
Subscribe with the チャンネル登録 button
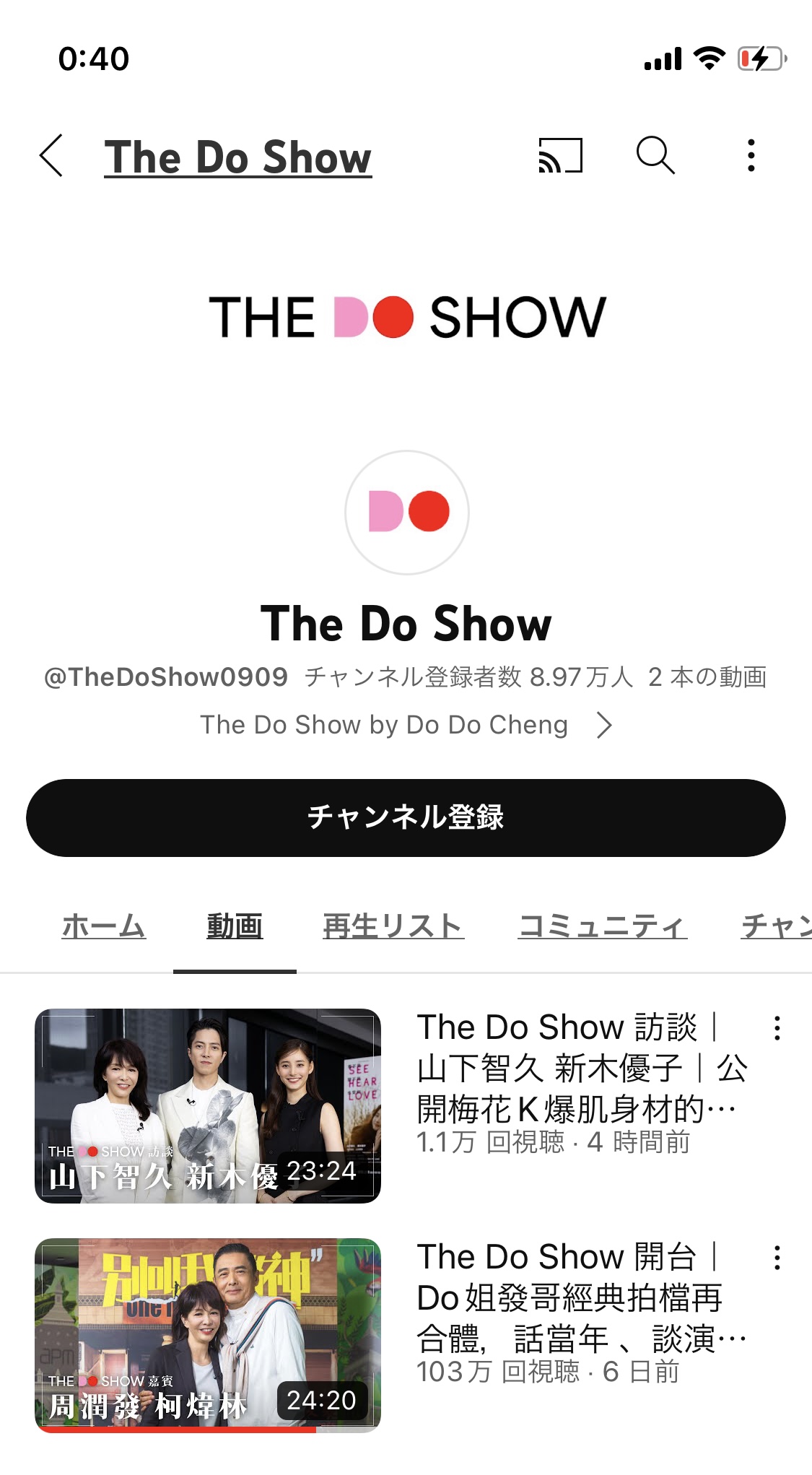[x=406, y=818]
